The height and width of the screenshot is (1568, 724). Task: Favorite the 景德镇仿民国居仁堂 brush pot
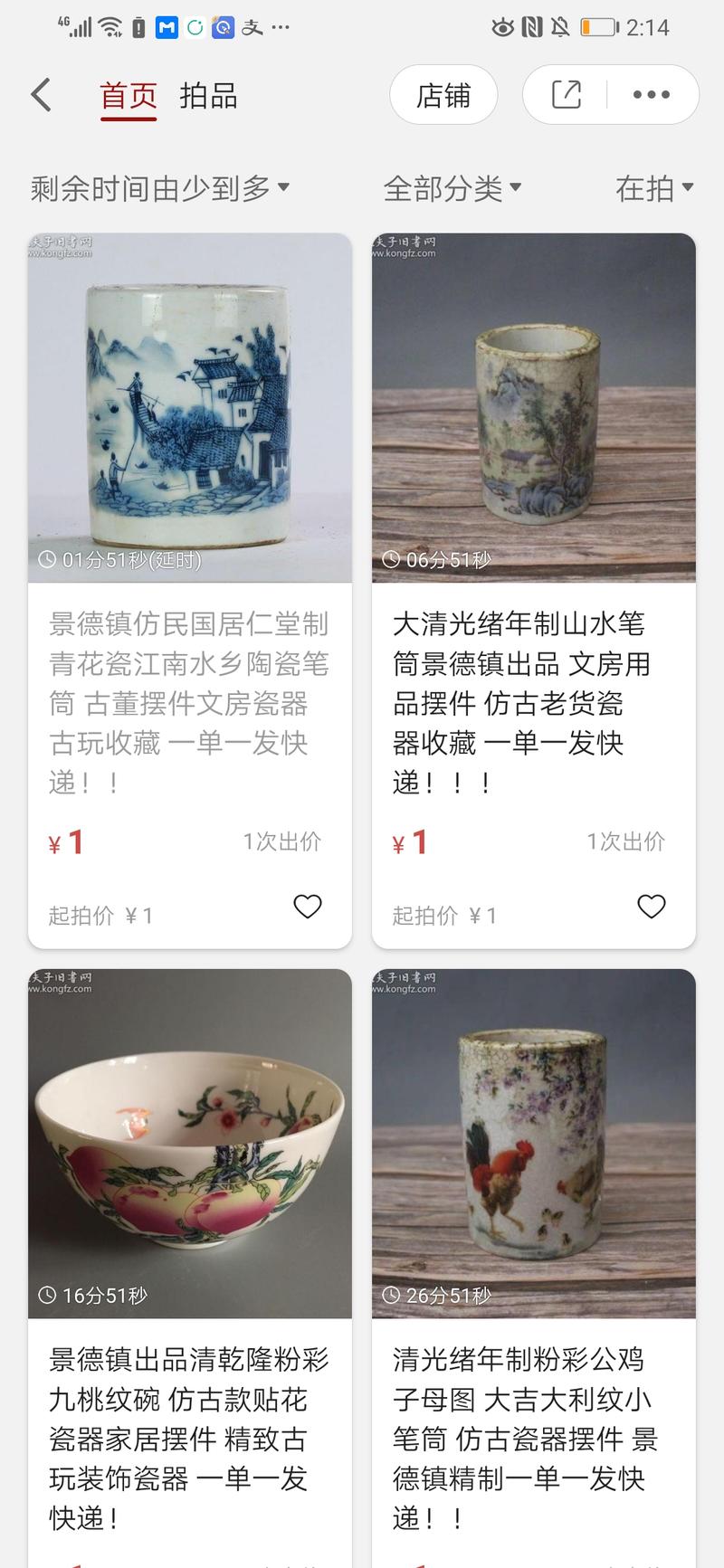[308, 906]
